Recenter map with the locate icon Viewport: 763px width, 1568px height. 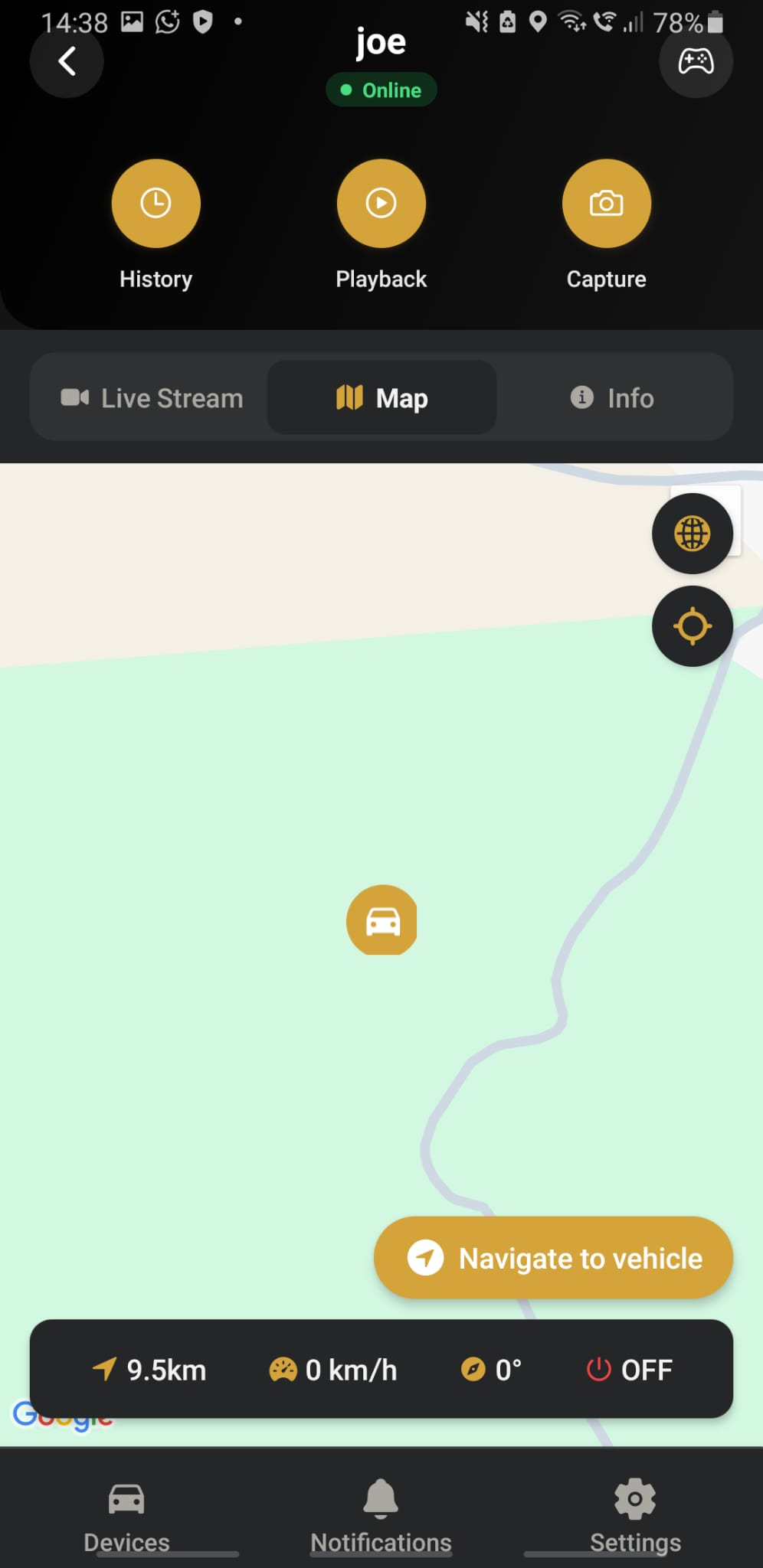[x=692, y=626]
